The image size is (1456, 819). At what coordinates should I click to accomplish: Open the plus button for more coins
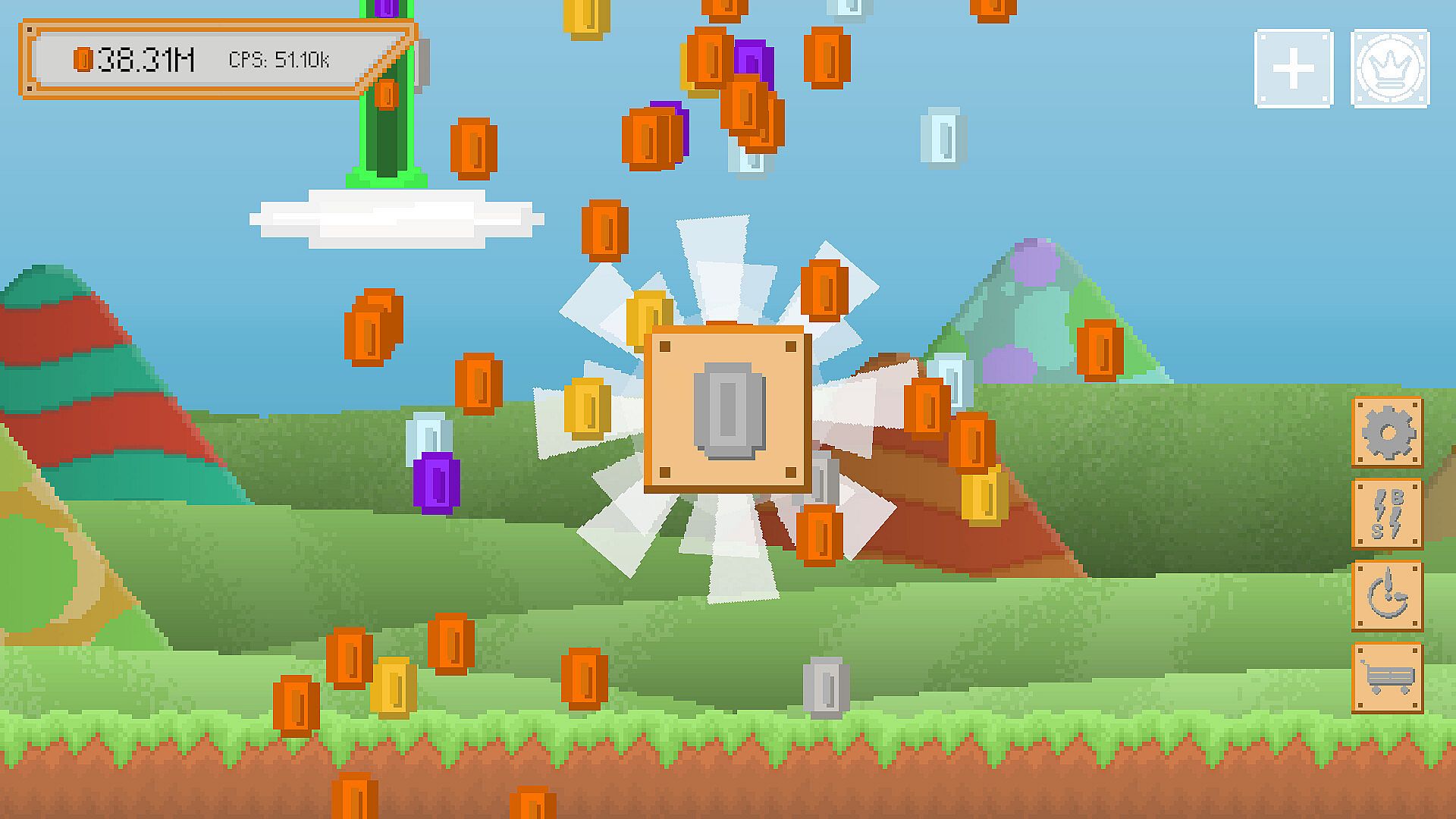[x=1294, y=68]
